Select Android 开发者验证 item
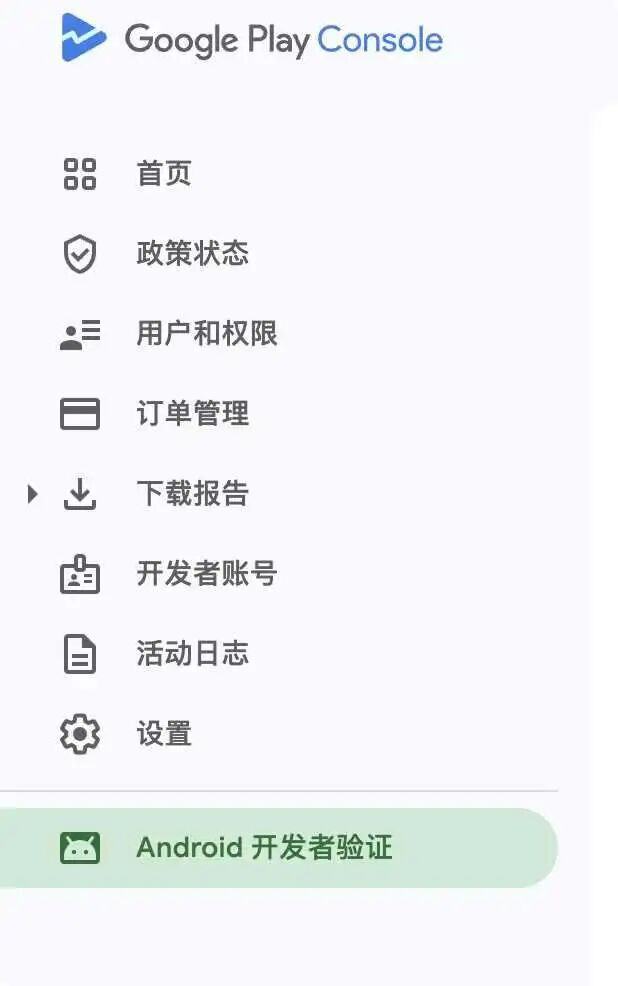618x986 pixels. (x=264, y=848)
